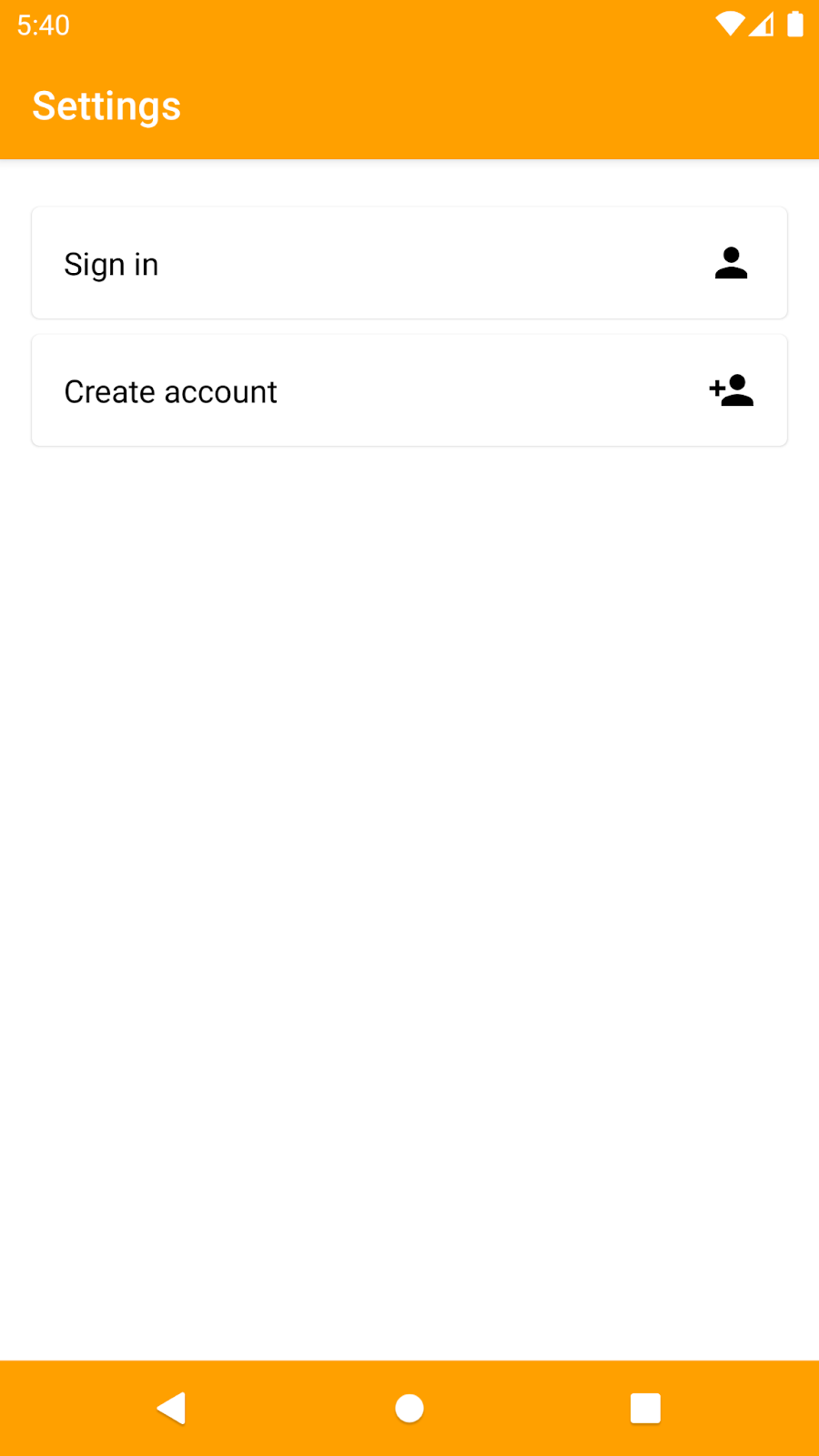This screenshot has height=1456, width=819.
Task: Tap the Sign in card area
Action: [x=409, y=263]
